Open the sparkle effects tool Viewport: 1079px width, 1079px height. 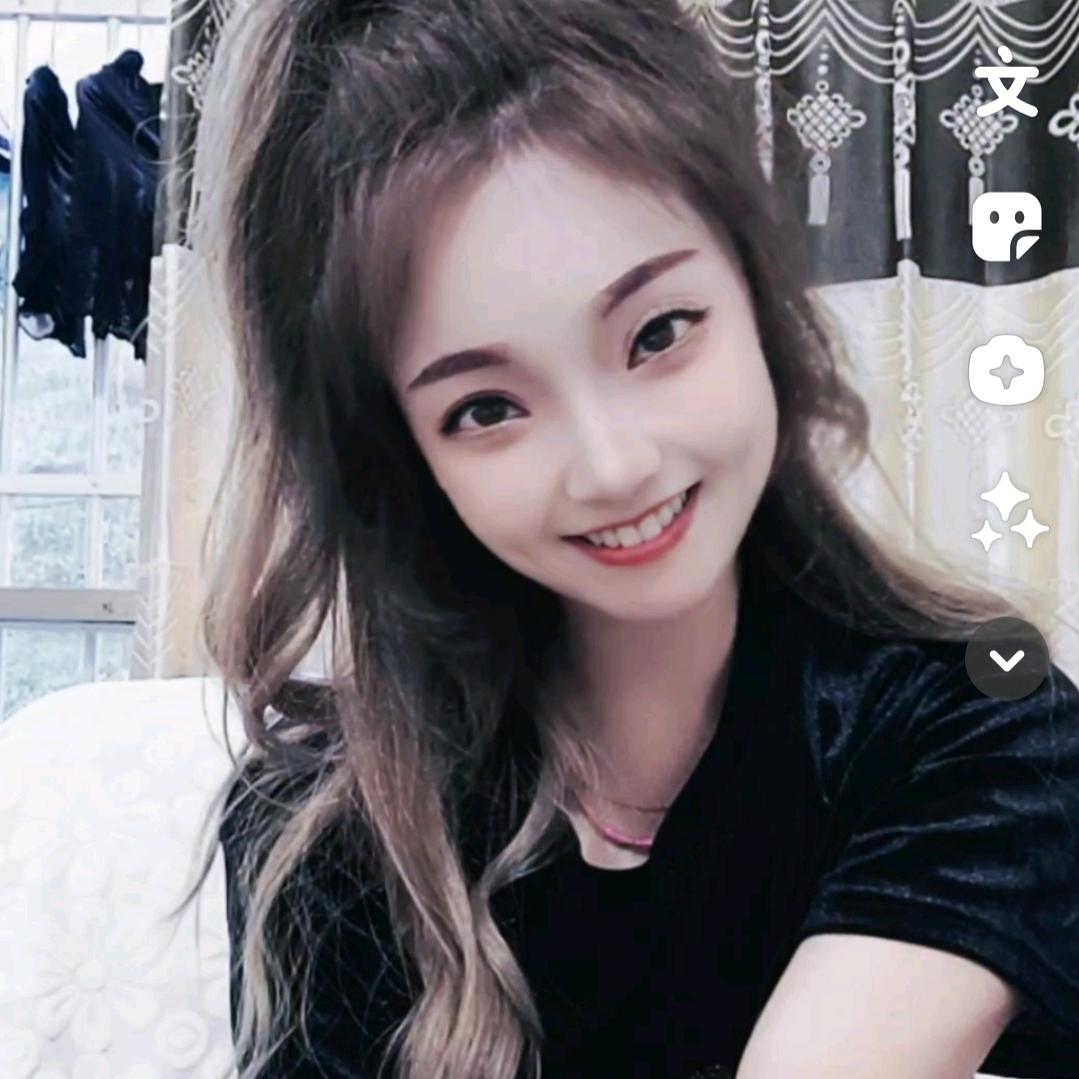tap(1006, 371)
